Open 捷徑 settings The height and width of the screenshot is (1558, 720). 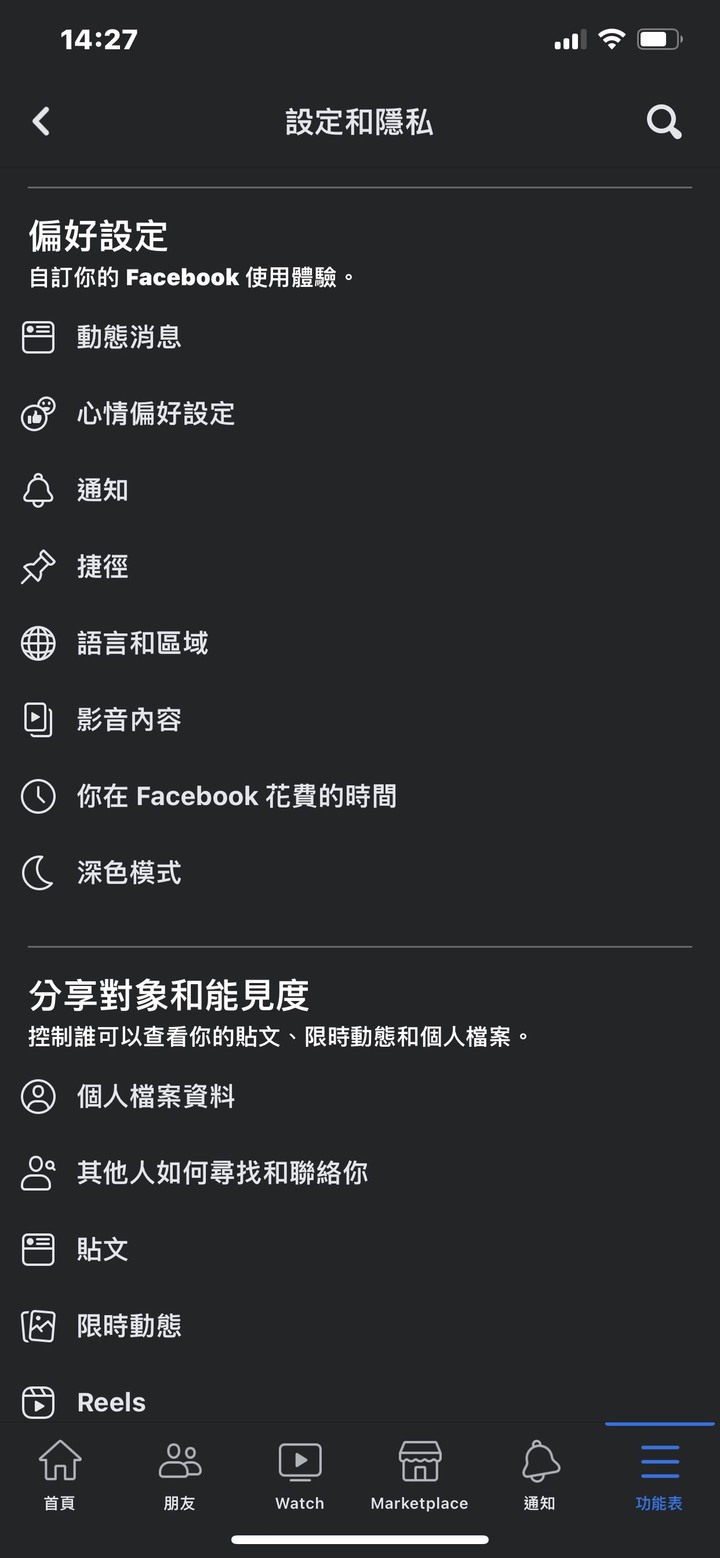(x=360, y=567)
